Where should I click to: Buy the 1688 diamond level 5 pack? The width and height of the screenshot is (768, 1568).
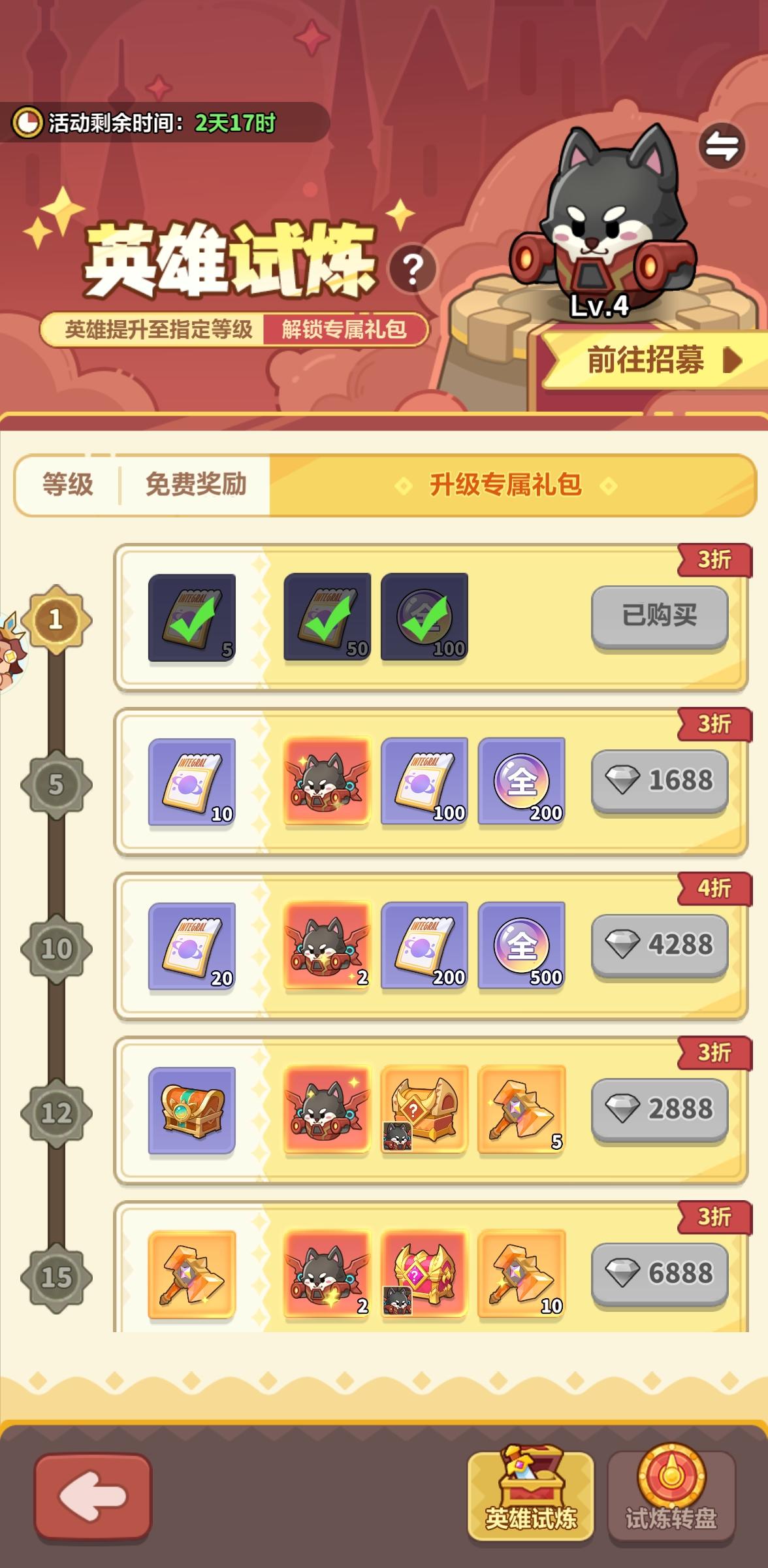pyautogui.click(x=660, y=779)
